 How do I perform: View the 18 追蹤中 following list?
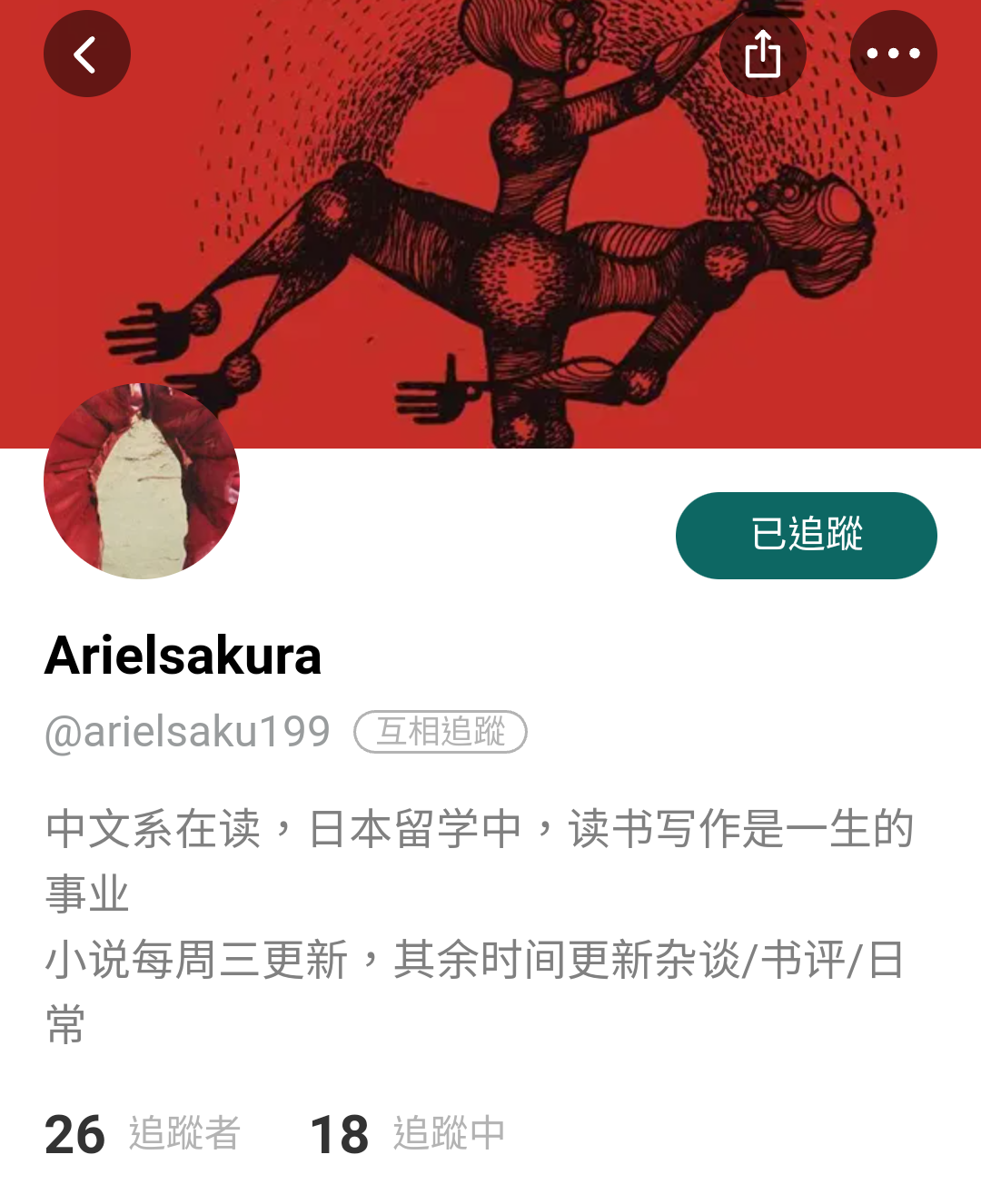pos(407,1133)
